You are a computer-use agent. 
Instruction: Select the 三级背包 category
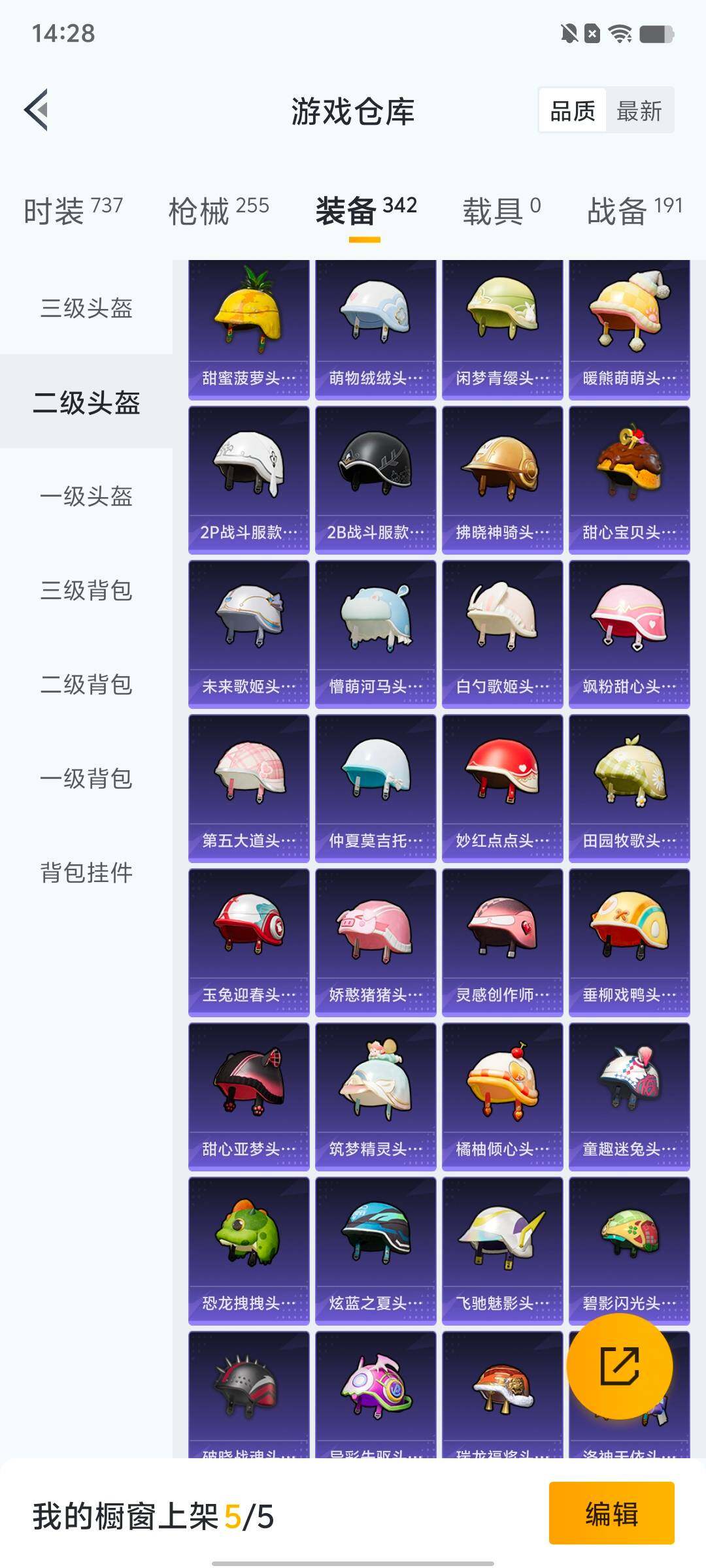[86, 592]
